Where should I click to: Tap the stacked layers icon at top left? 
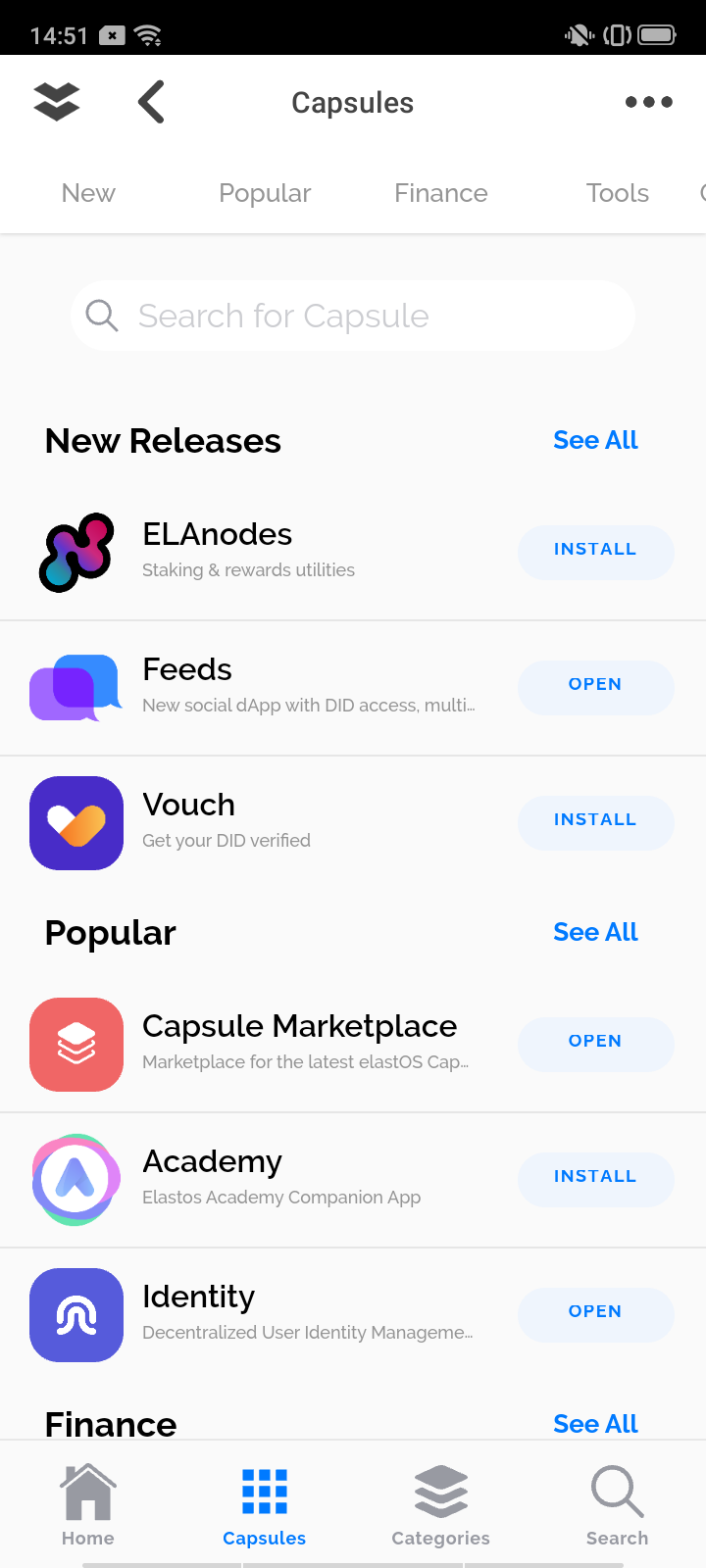pos(57,102)
